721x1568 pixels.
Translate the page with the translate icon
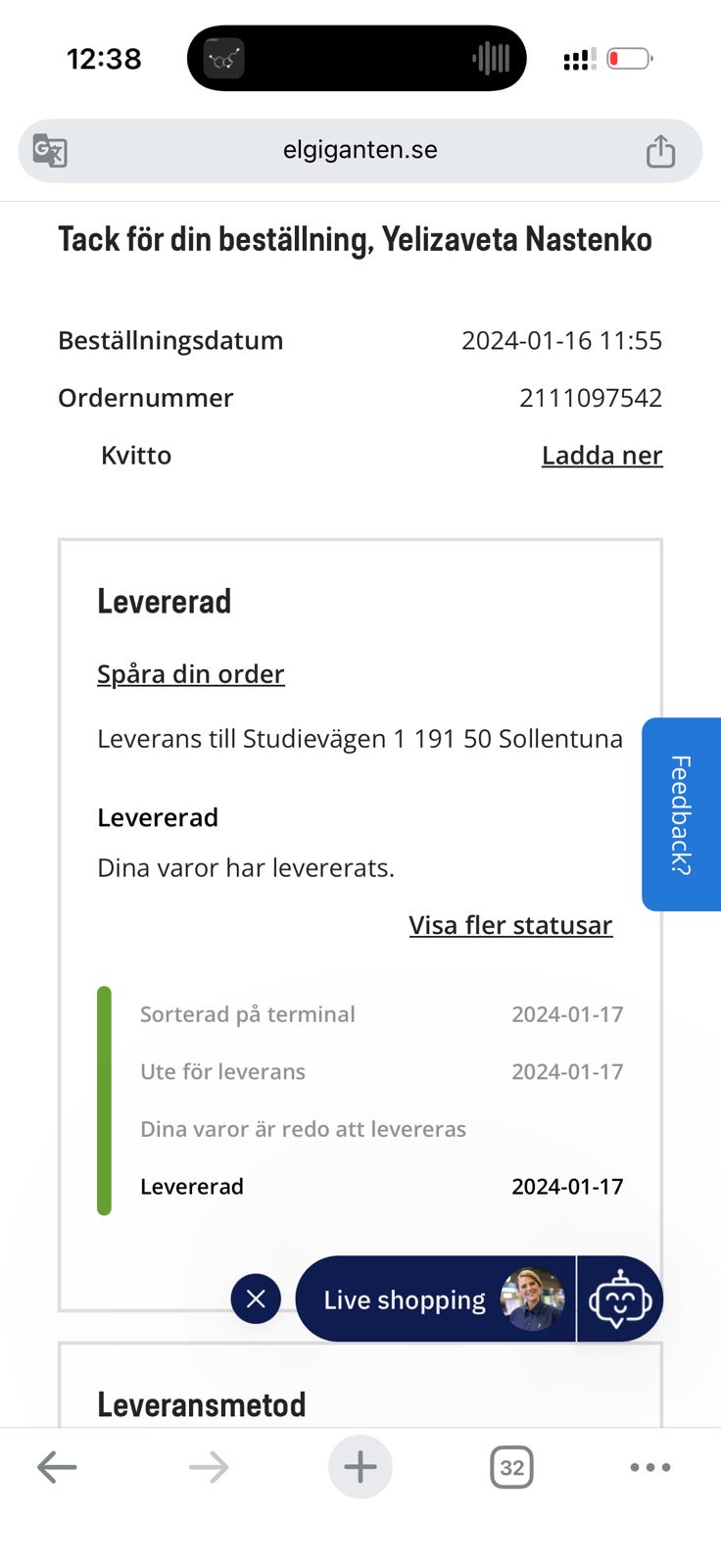pyautogui.click(x=50, y=151)
